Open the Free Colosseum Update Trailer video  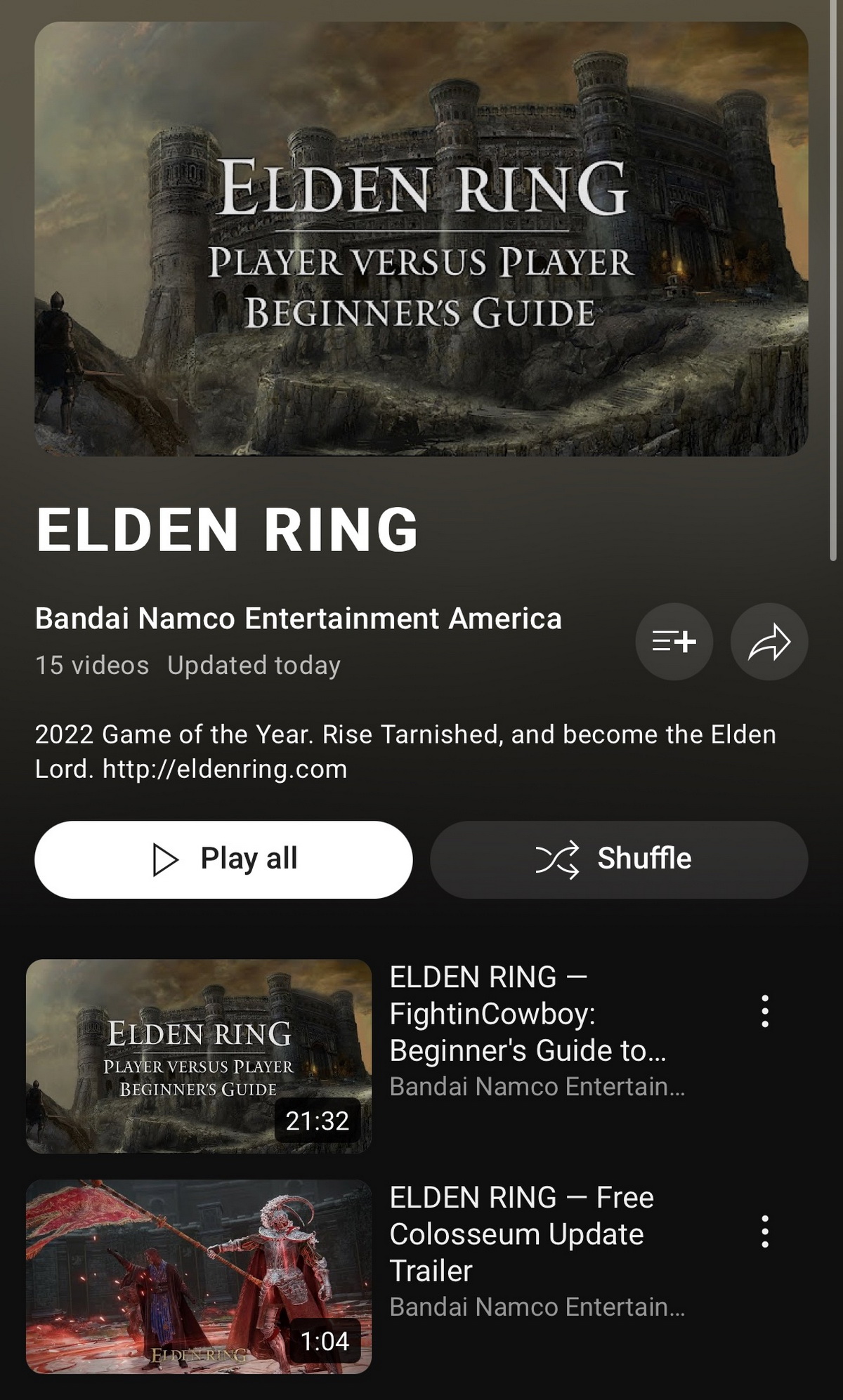tap(199, 1276)
